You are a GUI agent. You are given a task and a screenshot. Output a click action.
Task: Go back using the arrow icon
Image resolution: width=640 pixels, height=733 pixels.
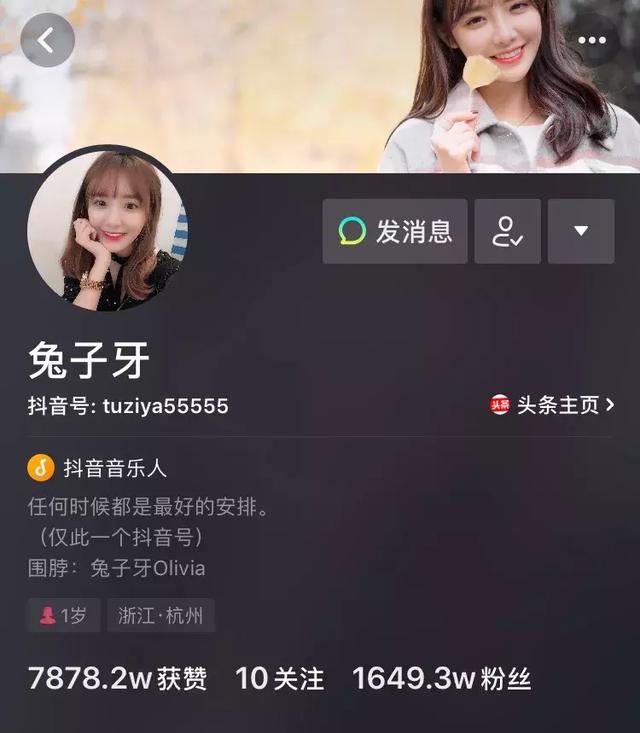[x=47, y=40]
